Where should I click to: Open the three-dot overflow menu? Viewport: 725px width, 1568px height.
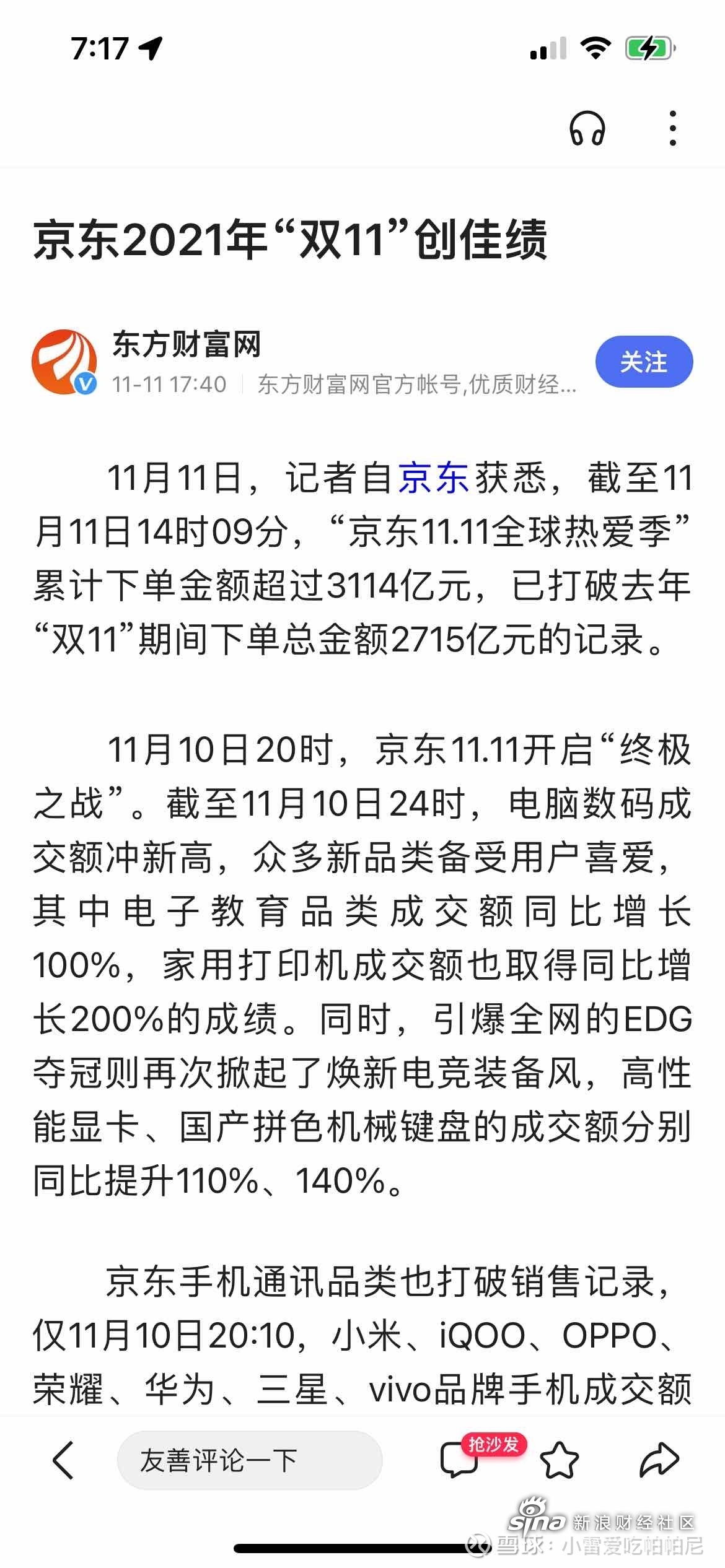(673, 128)
